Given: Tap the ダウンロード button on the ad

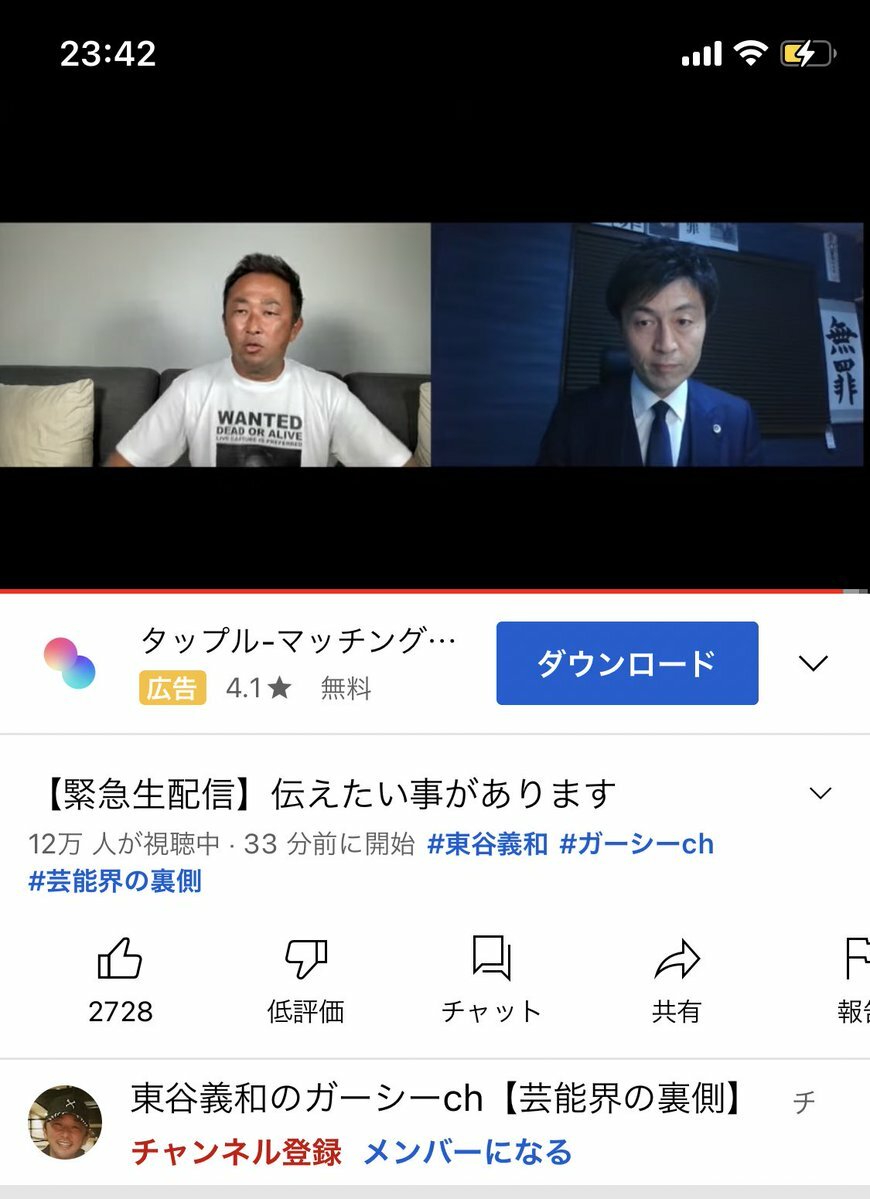Looking at the screenshot, I should (x=627, y=663).
